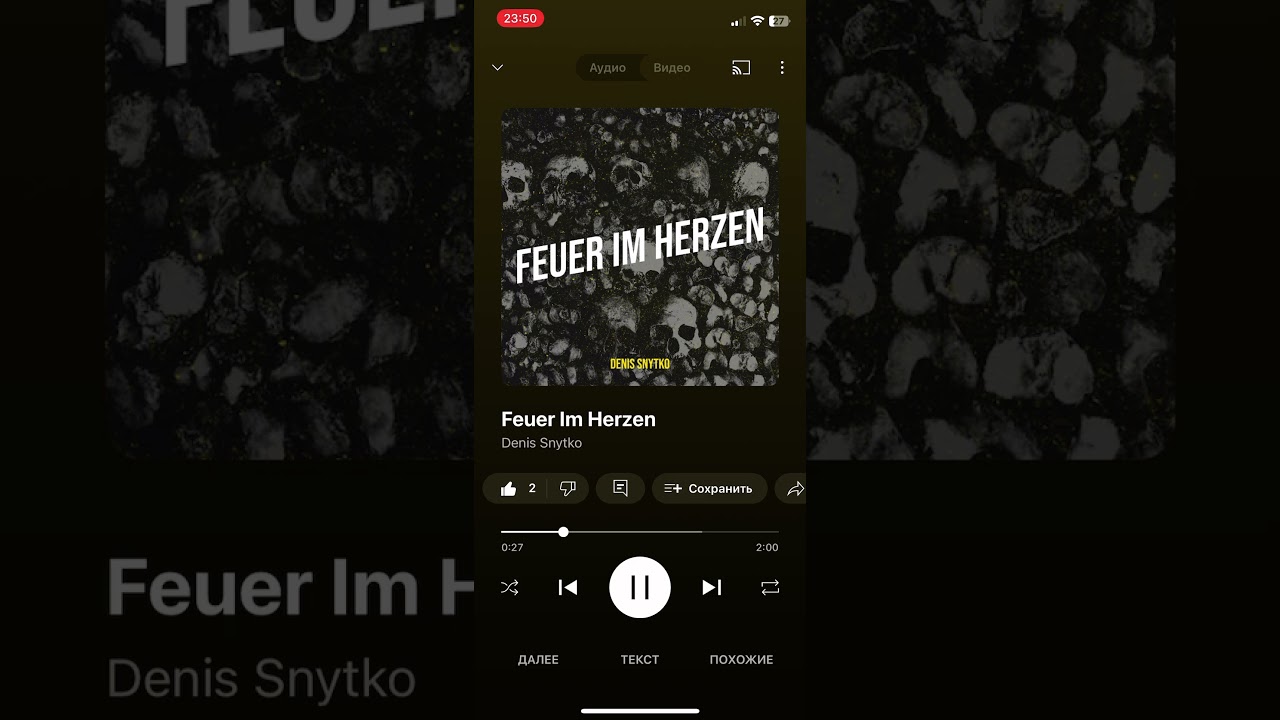Skip to the previous track
The image size is (1280, 720).
coord(568,588)
